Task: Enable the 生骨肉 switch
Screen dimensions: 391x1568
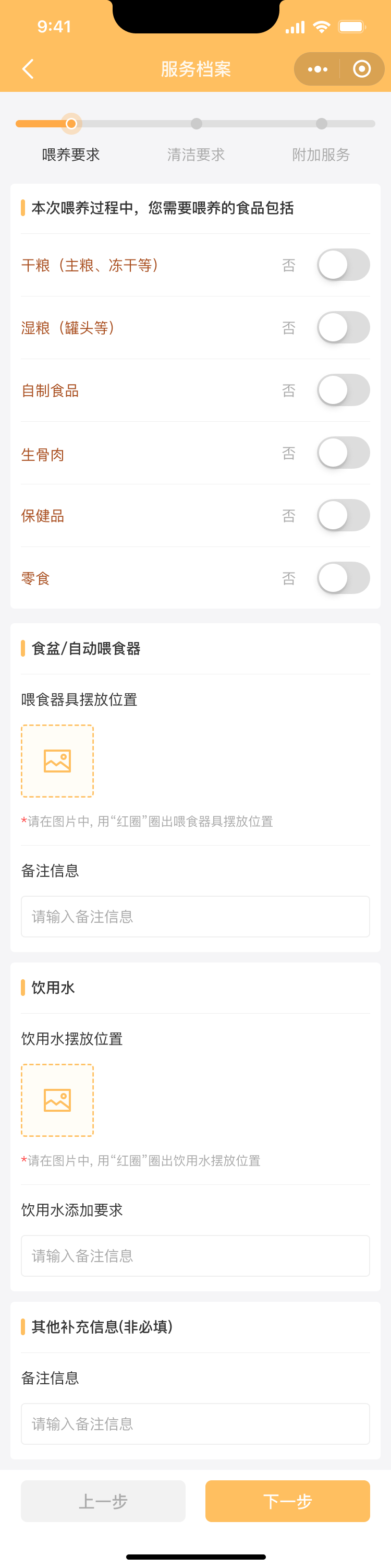Action: tap(343, 453)
